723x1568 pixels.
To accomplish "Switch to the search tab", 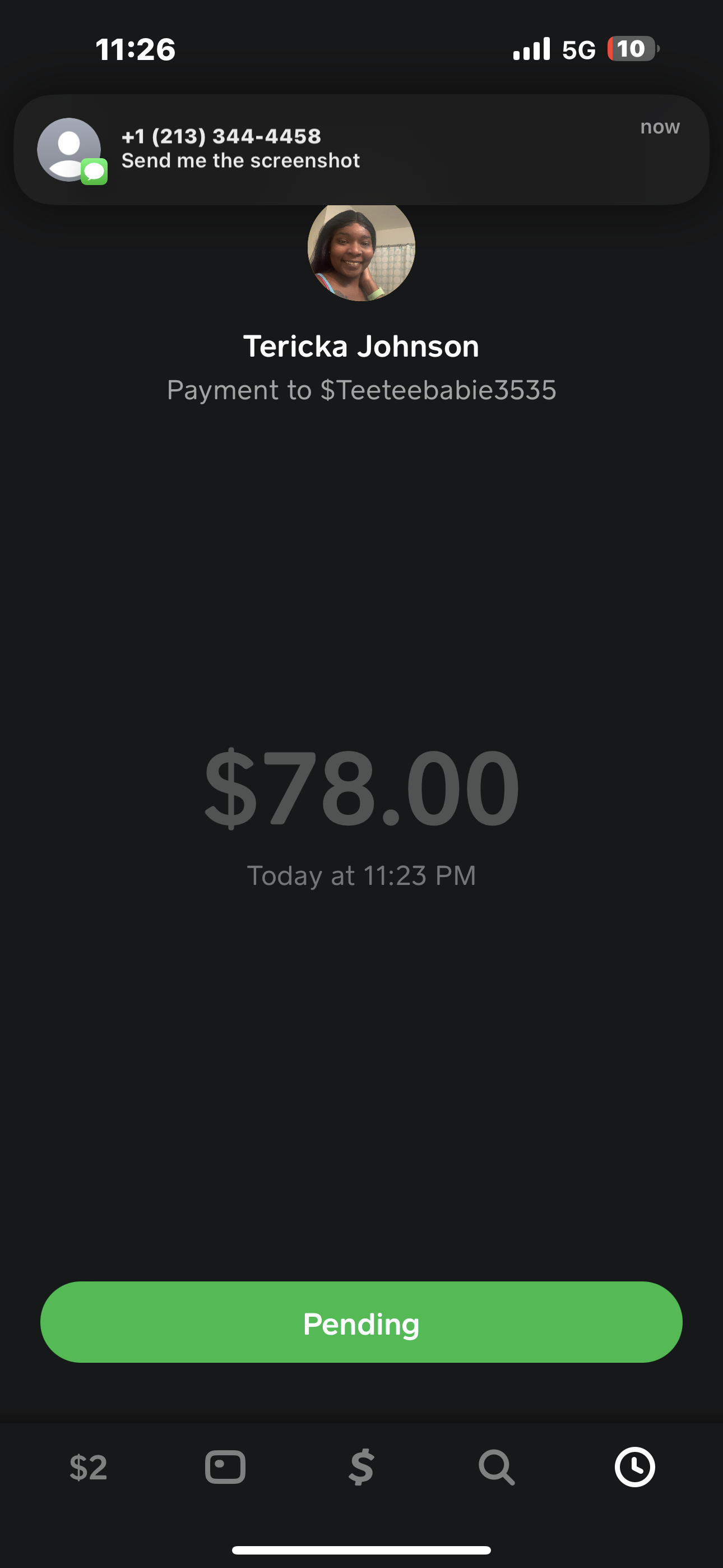I will 497,1467.
